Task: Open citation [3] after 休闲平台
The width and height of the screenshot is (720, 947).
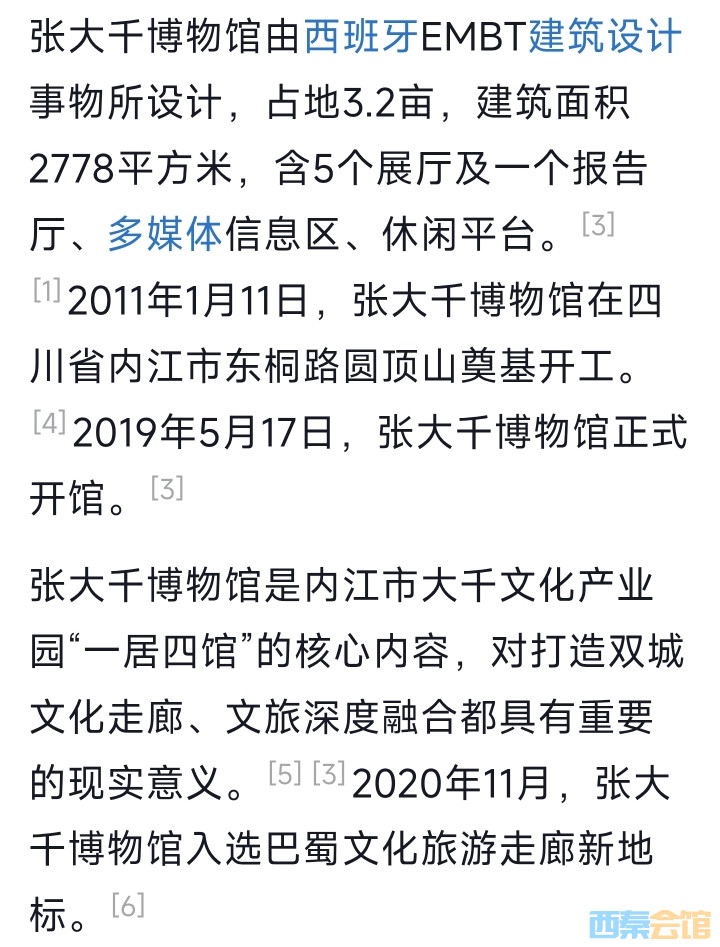Action: click(597, 224)
